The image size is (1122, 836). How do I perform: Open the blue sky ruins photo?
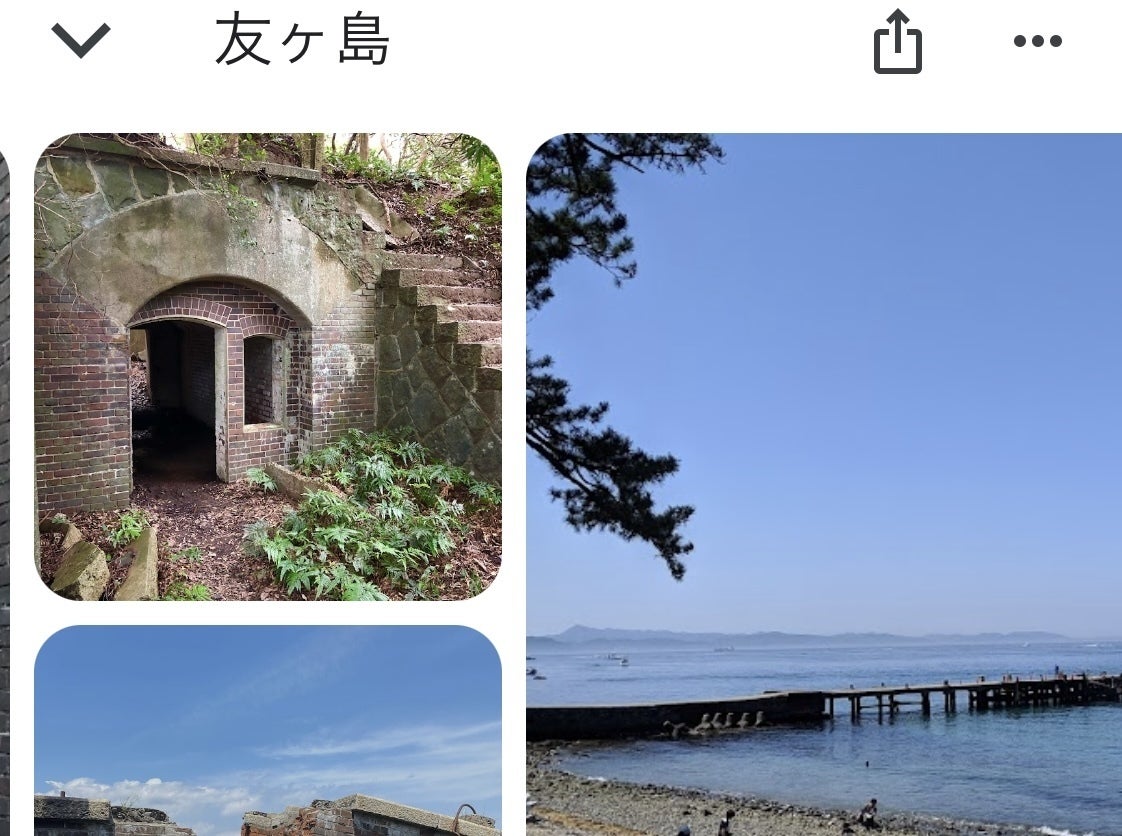[x=268, y=730]
